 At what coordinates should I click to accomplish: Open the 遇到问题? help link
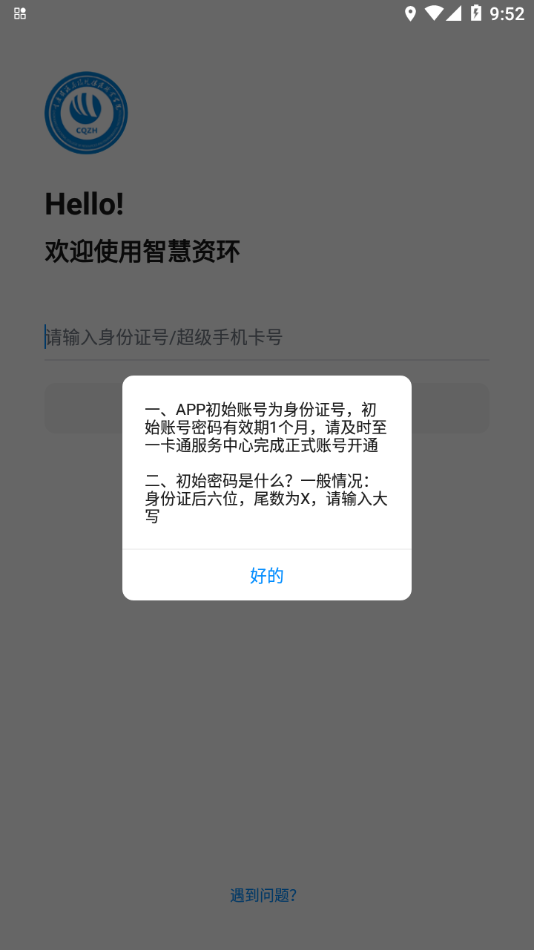tap(264, 895)
